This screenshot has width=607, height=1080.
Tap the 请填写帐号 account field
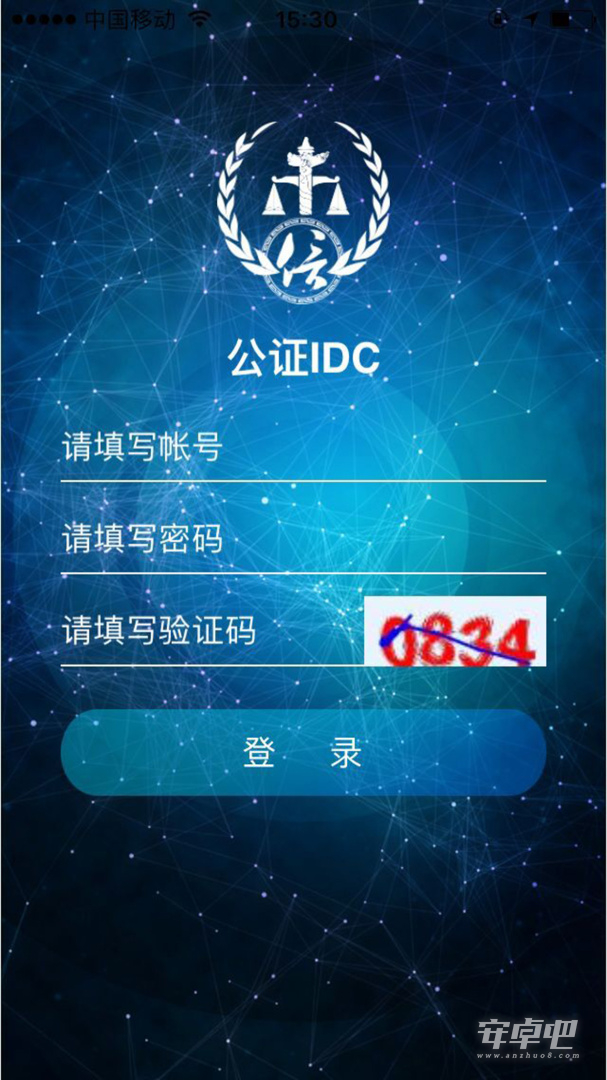coord(303,448)
